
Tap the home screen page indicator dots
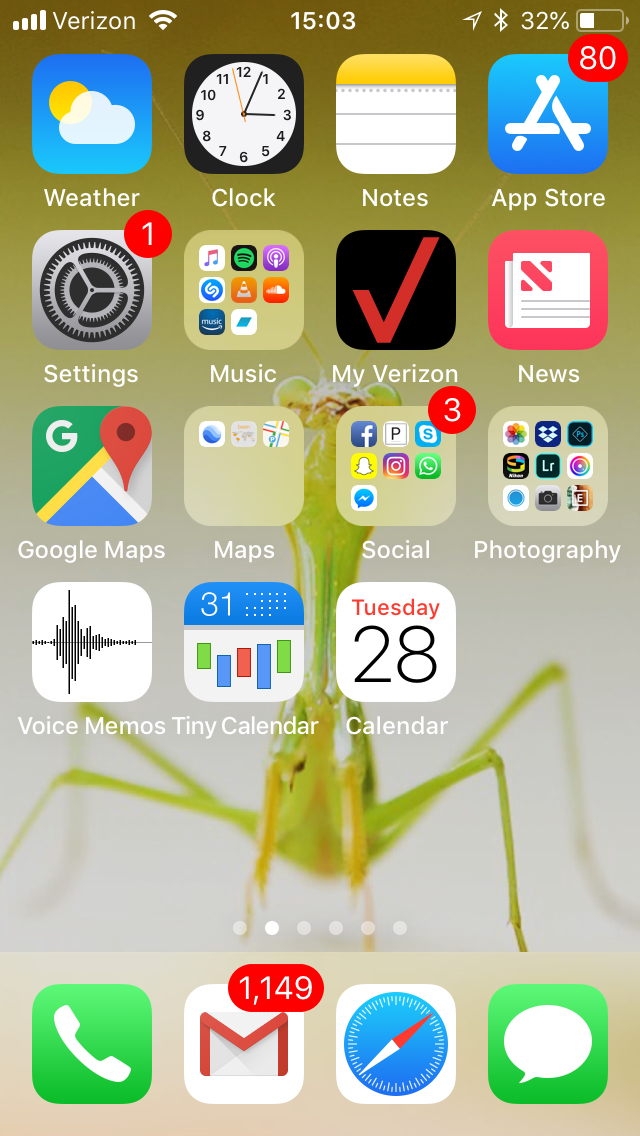(320, 928)
